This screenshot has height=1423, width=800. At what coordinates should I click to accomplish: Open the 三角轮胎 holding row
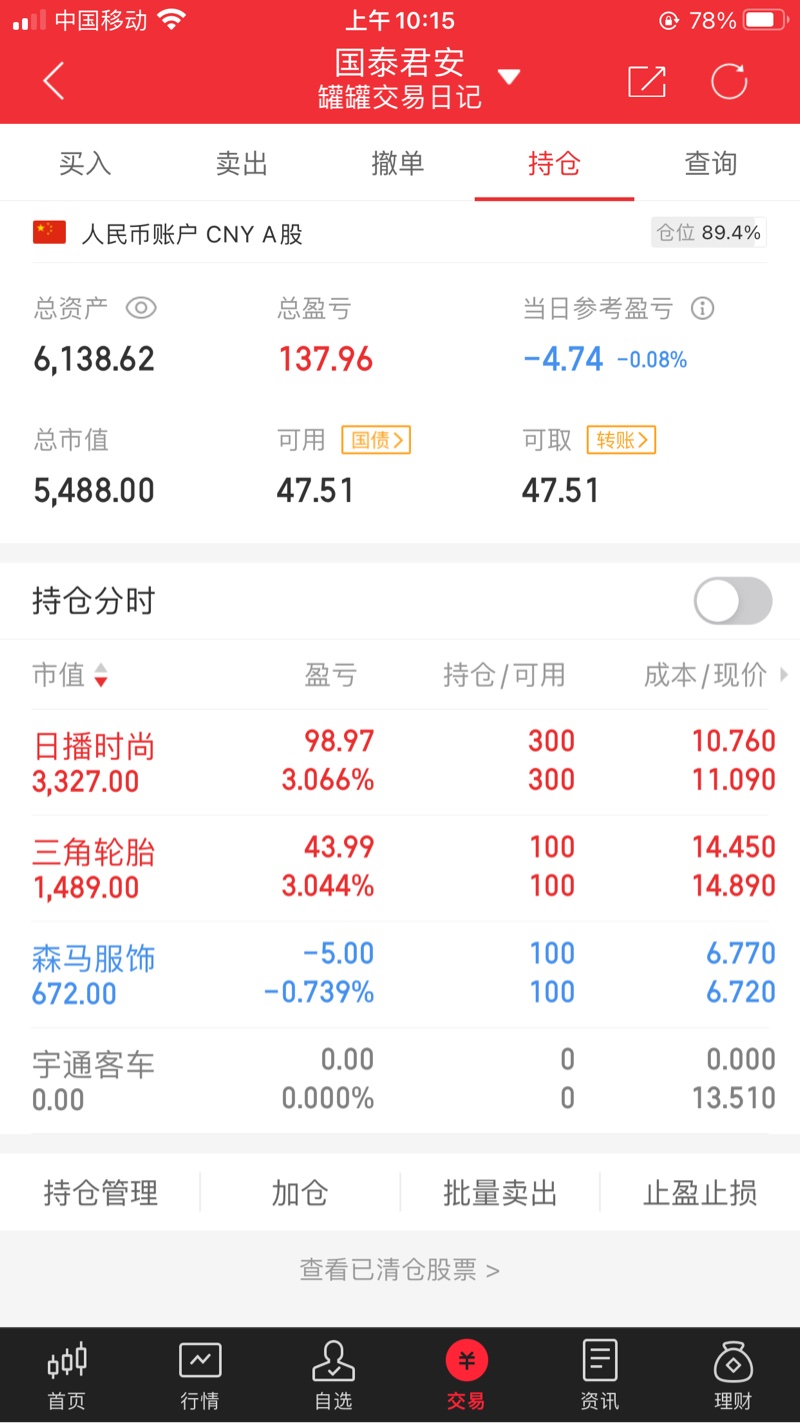coord(400,867)
